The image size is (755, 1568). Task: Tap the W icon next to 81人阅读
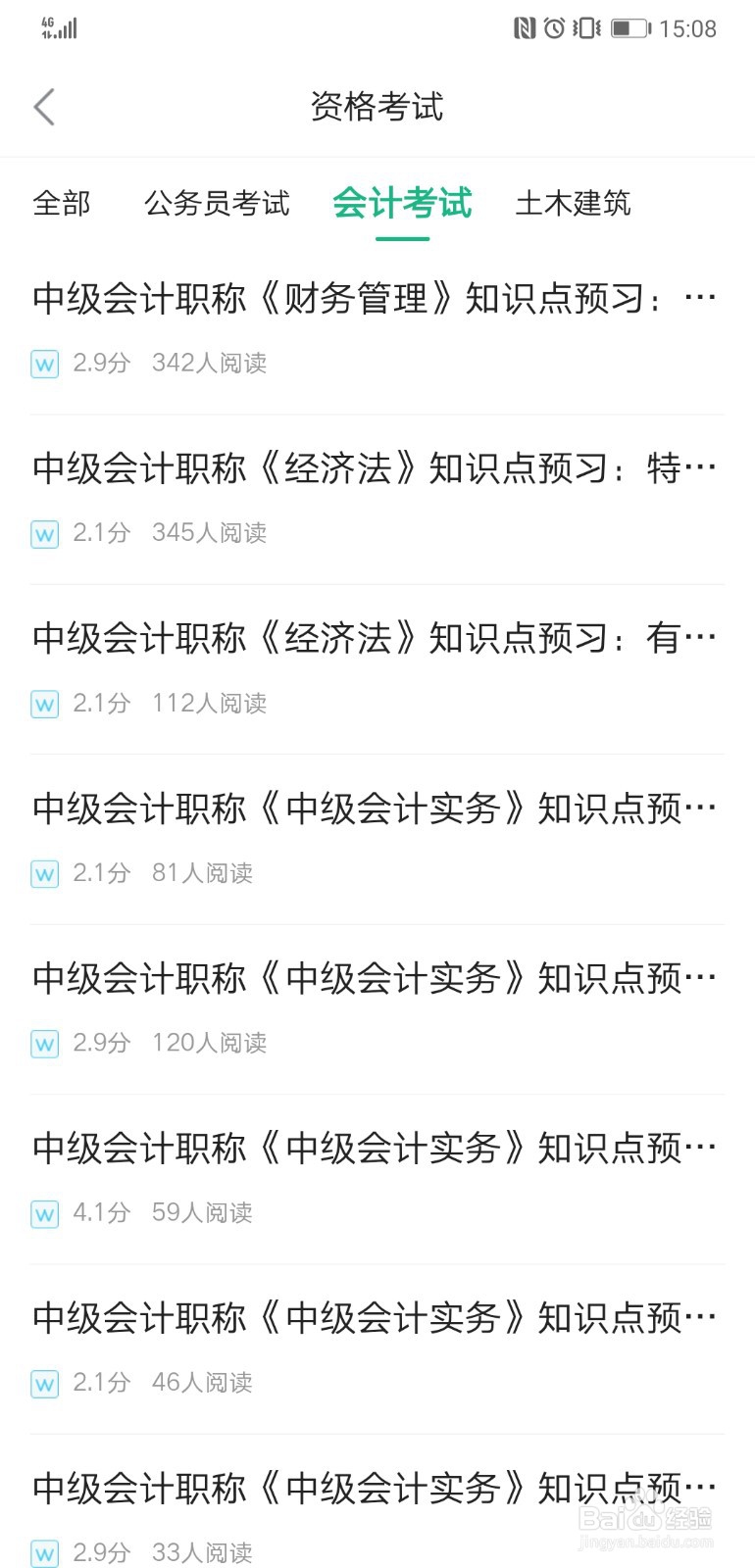tap(43, 872)
